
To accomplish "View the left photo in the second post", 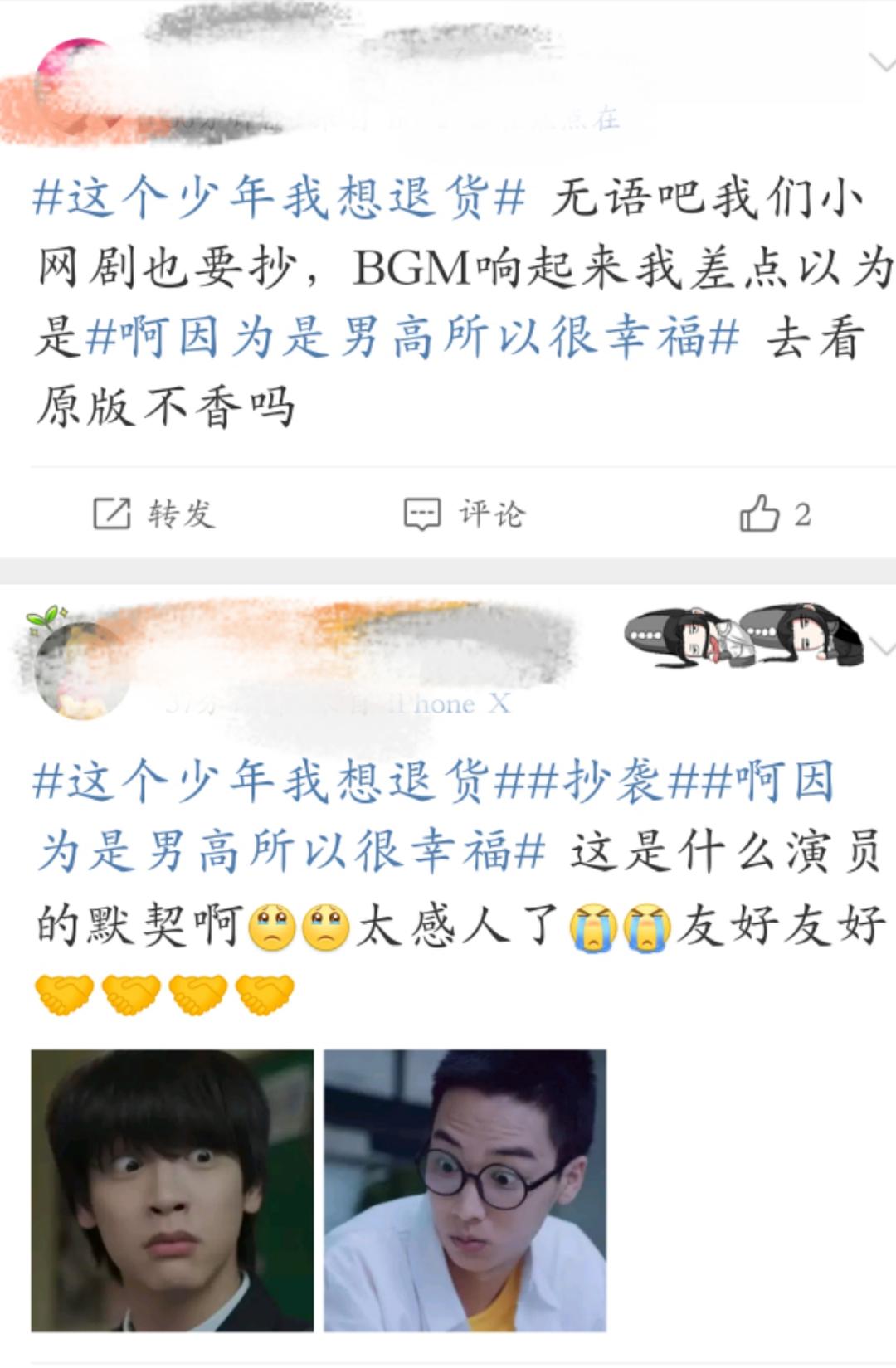I will (173, 1190).
